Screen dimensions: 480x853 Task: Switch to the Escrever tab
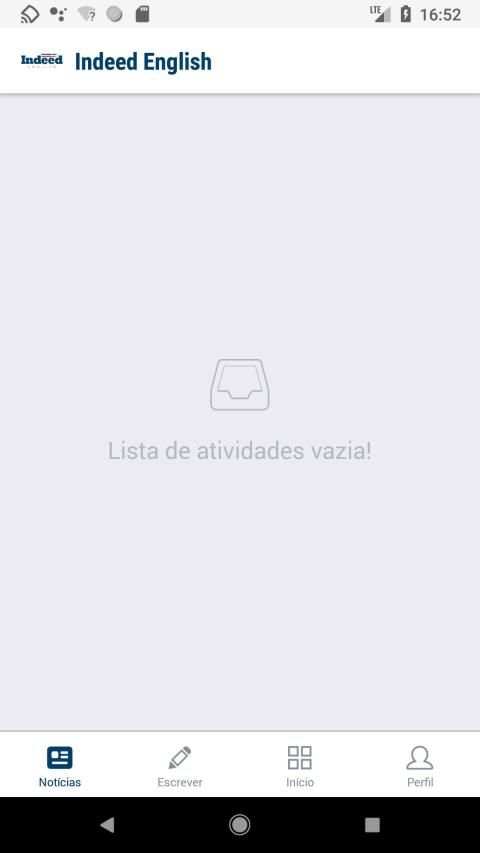click(x=180, y=767)
